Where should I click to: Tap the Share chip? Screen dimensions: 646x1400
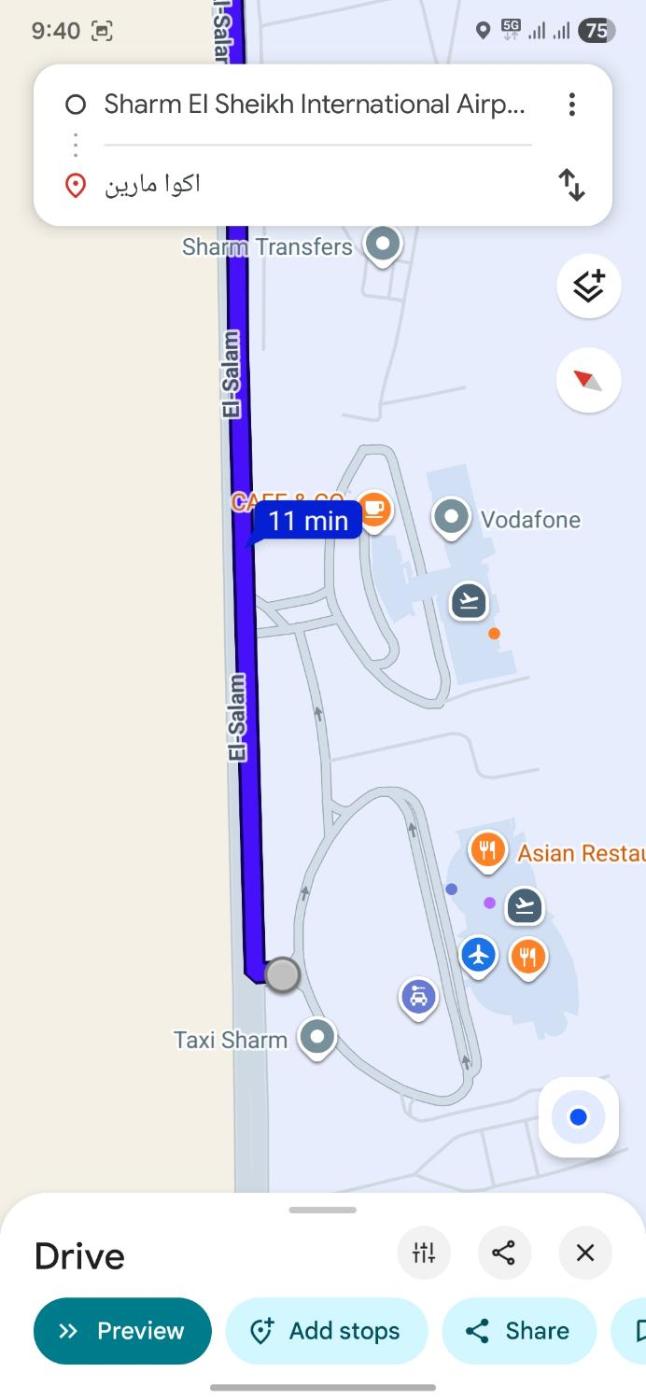click(x=518, y=1331)
